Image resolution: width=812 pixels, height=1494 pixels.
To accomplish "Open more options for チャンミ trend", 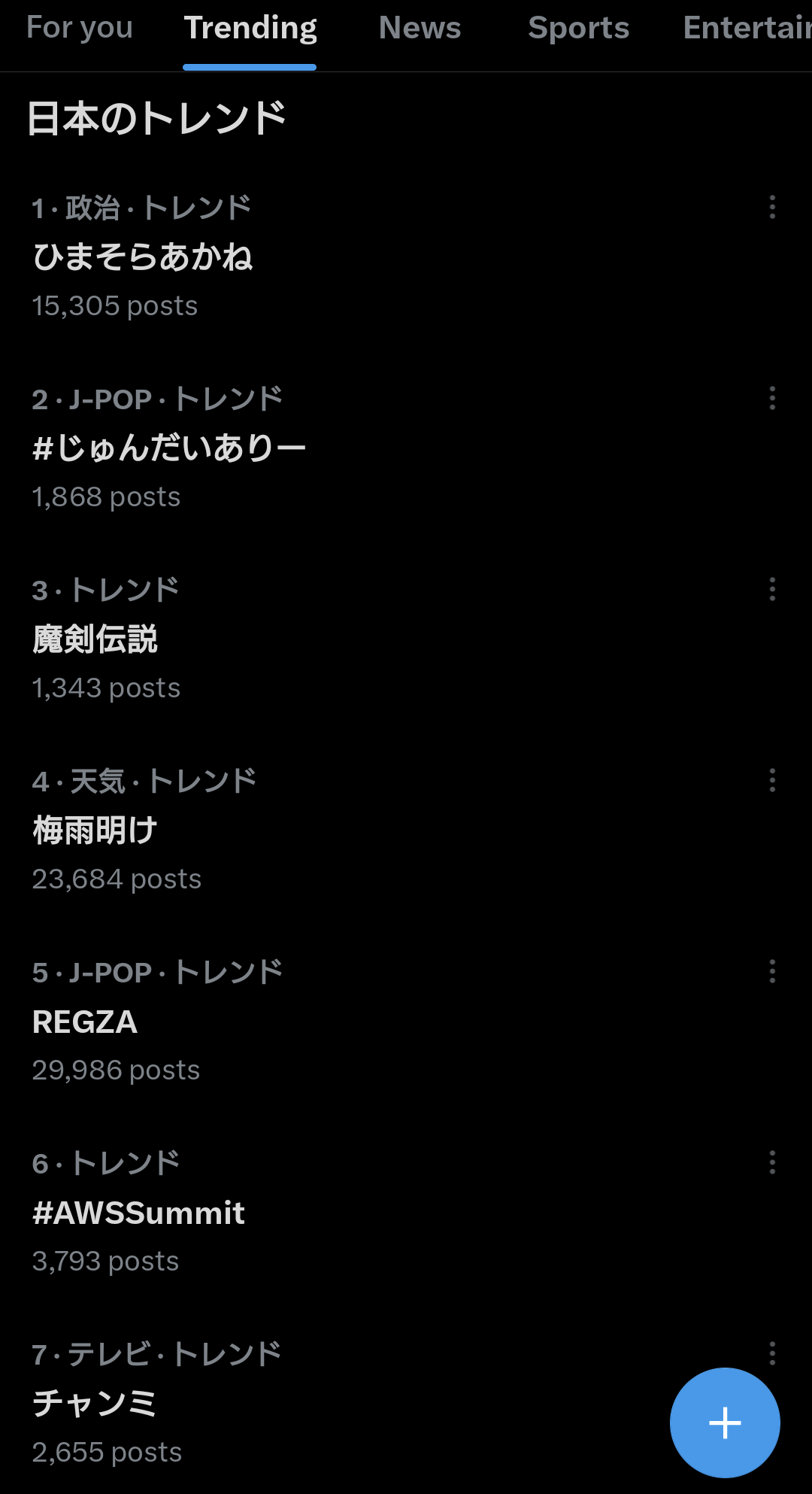I will click(772, 1353).
